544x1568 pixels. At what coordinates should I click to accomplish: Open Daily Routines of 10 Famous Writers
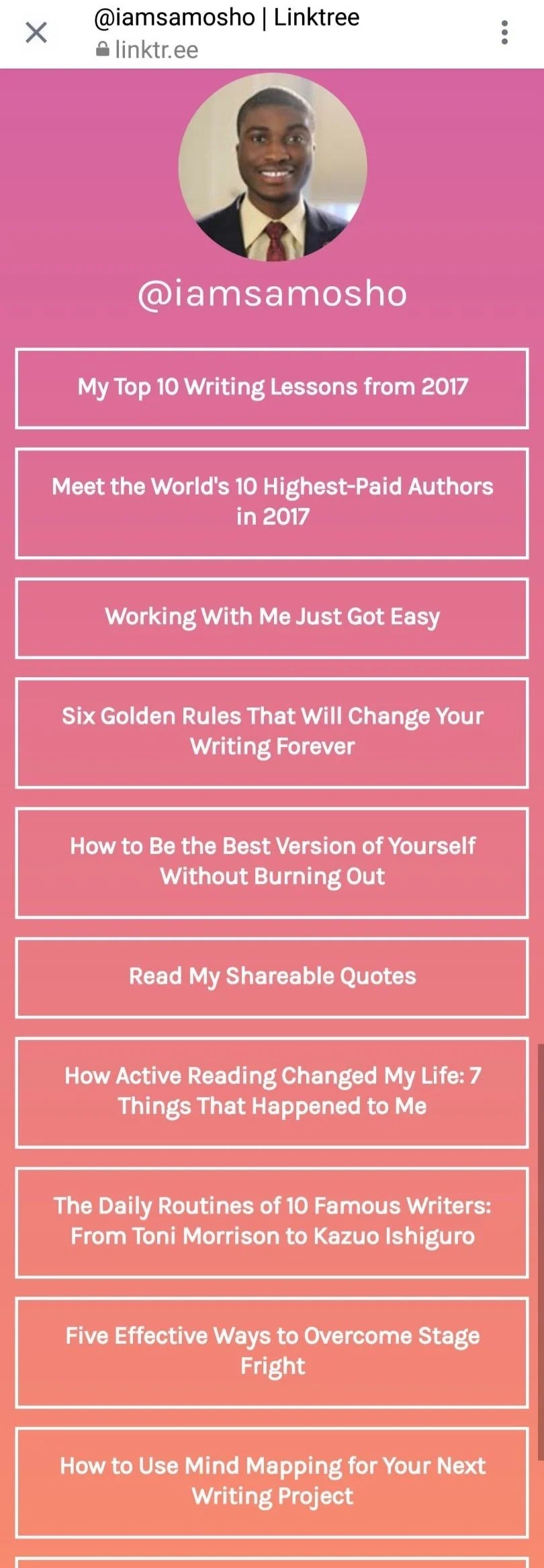point(272,1223)
